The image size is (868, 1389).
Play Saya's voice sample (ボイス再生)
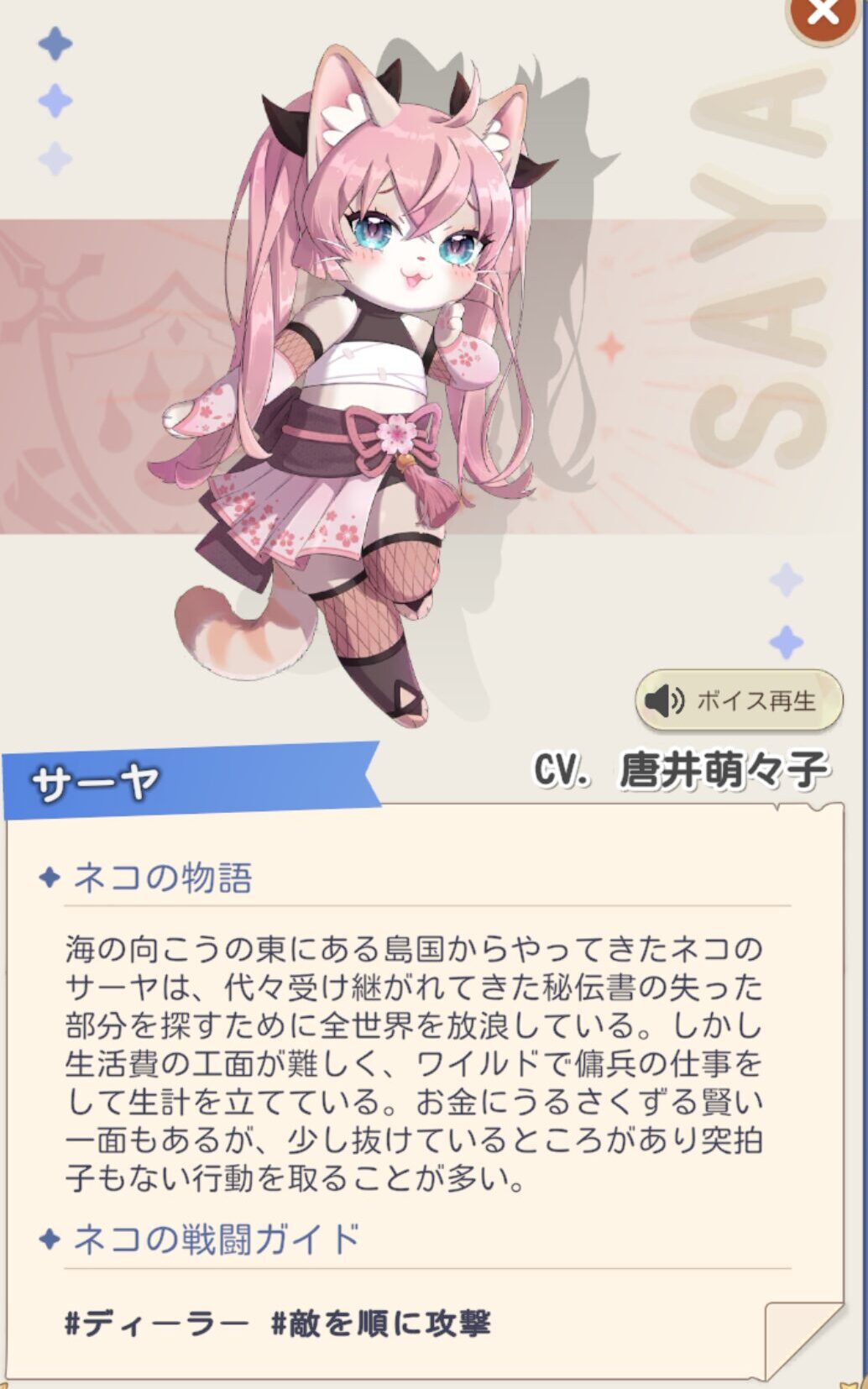(x=739, y=700)
